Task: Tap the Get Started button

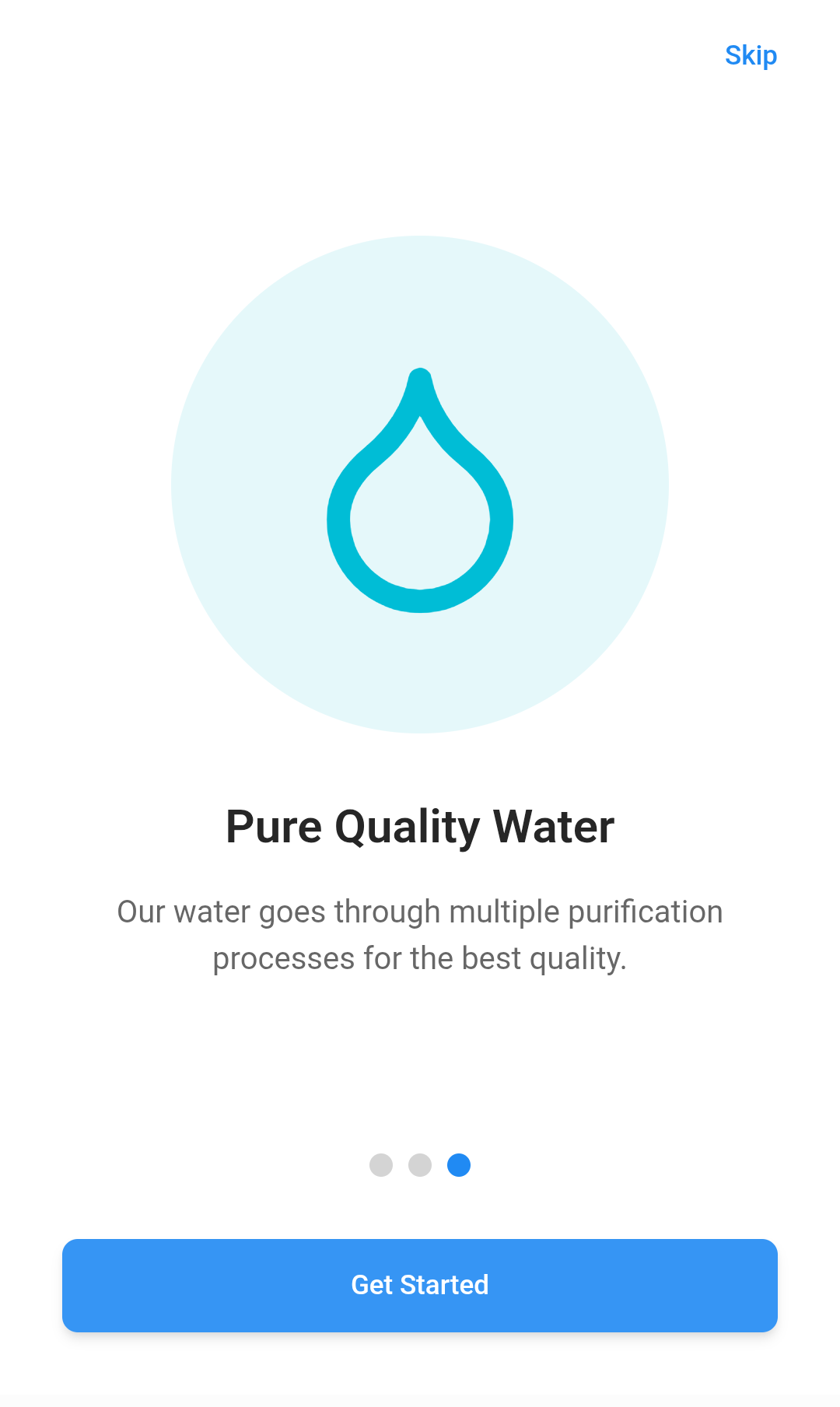Action: click(x=420, y=1285)
